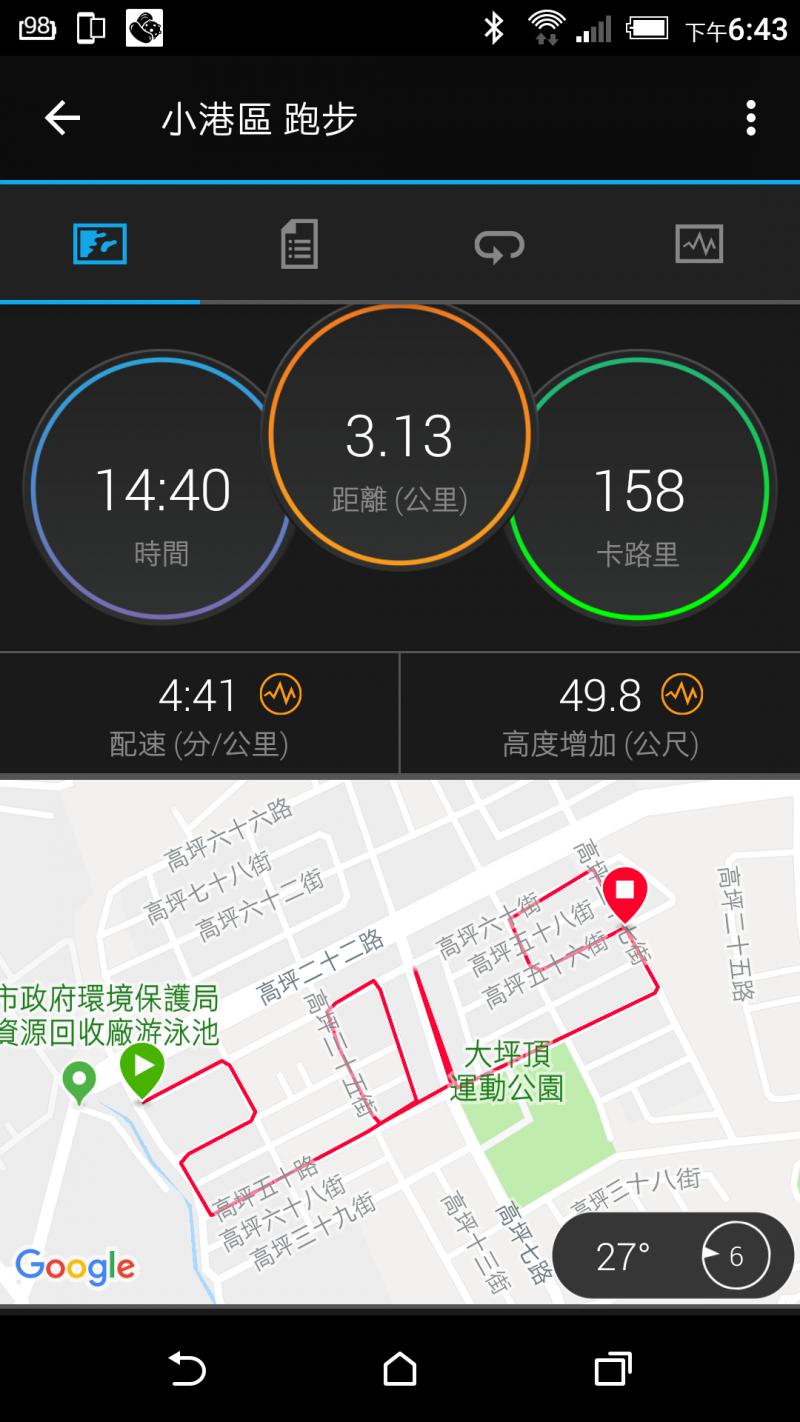This screenshot has width=800, height=1422.
Task: Switch to the charts tab
Action: click(699, 244)
